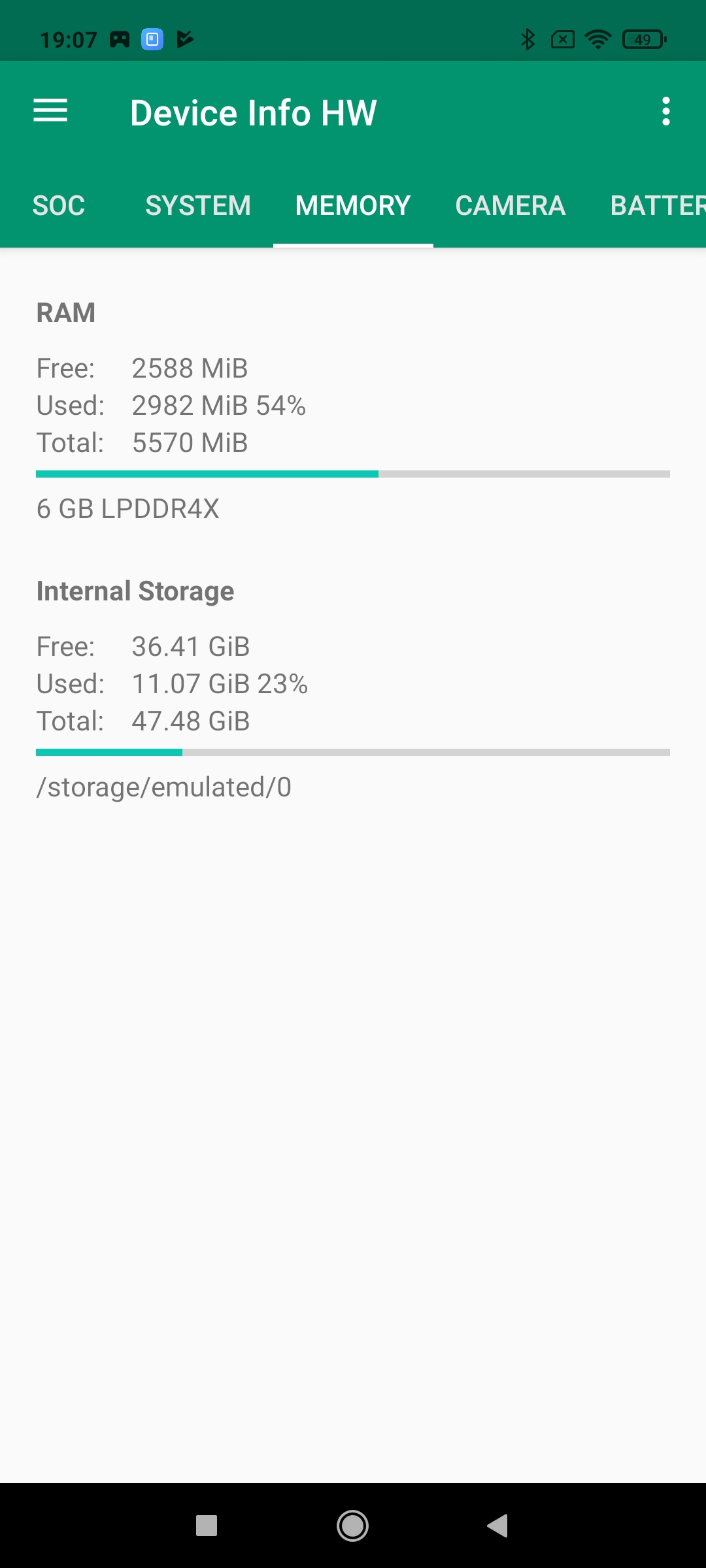Select the MEMORY tab
Viewport: 706px width, 1568px height.
pos(353,206)
